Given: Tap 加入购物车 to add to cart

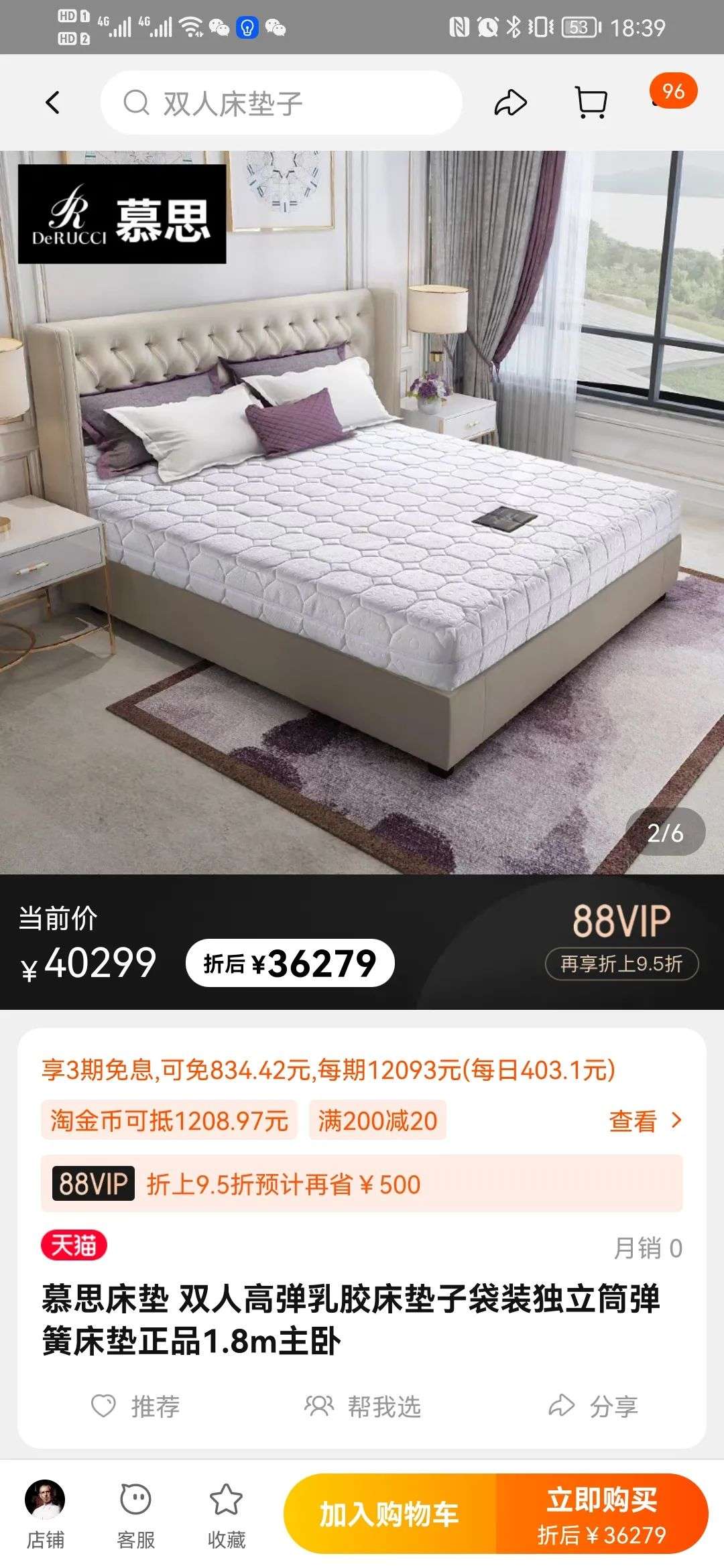Looking at the screenshot, I should click(389, 1514).
